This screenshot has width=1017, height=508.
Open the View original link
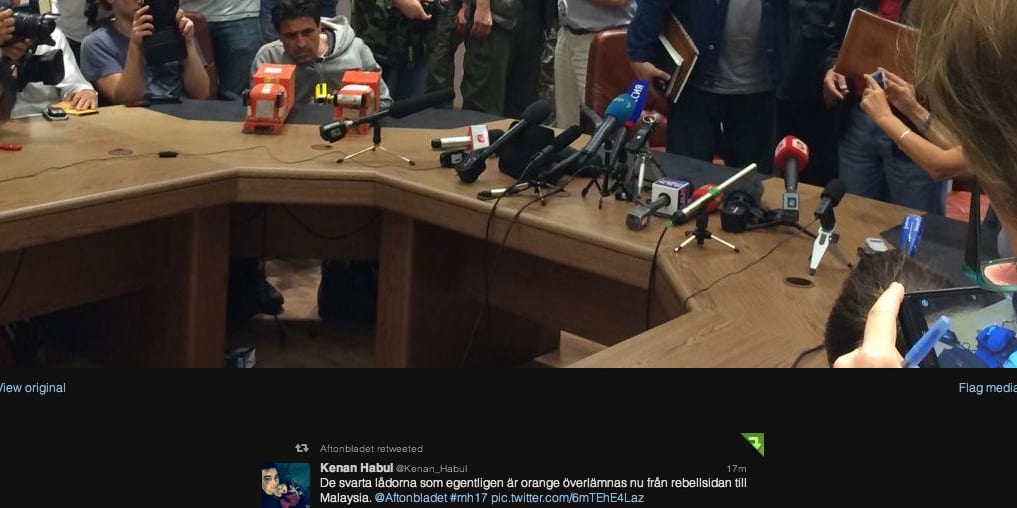(x=32, y=388)
